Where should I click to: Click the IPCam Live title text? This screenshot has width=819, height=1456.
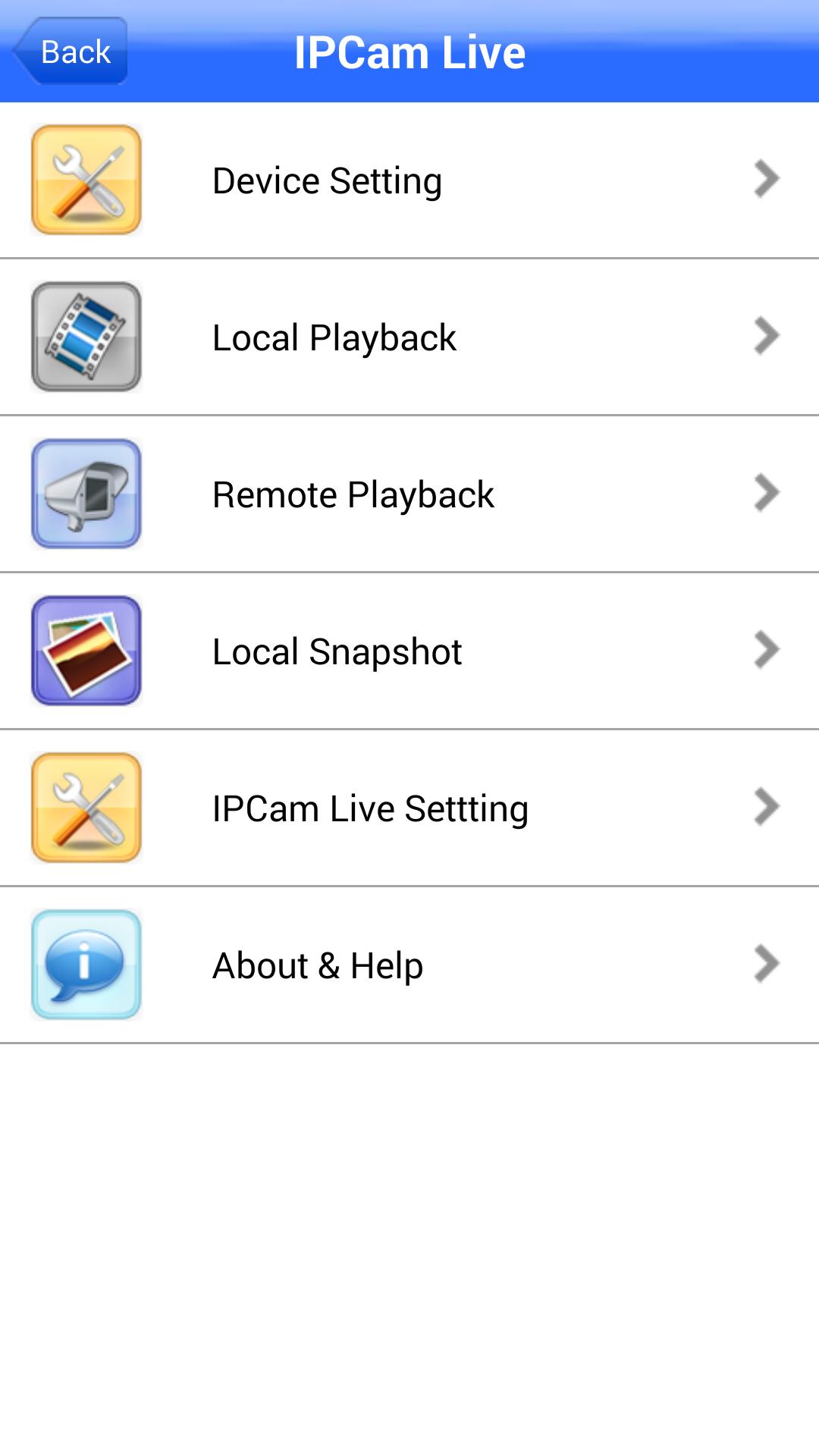pos(409,52)
